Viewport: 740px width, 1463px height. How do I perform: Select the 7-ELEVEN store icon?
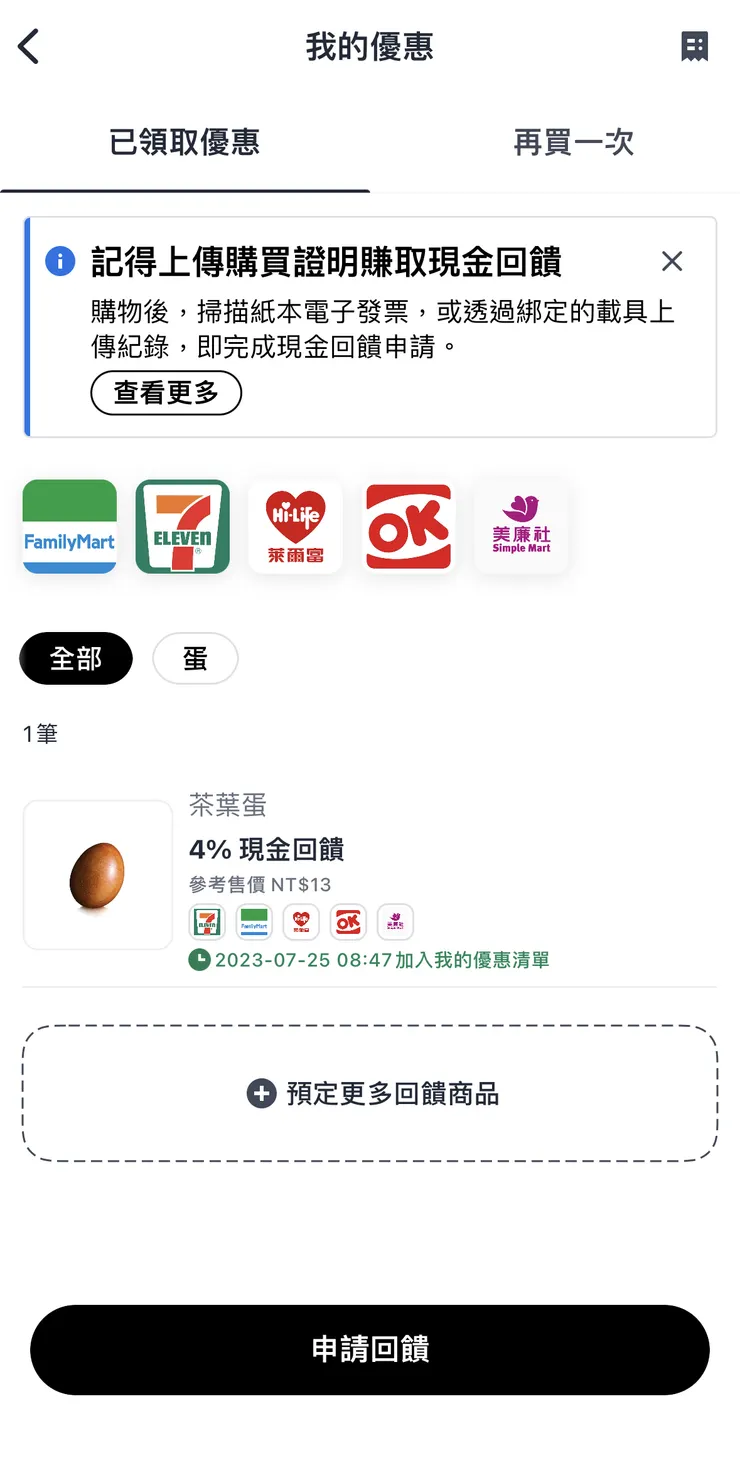(x=182, y=526)
